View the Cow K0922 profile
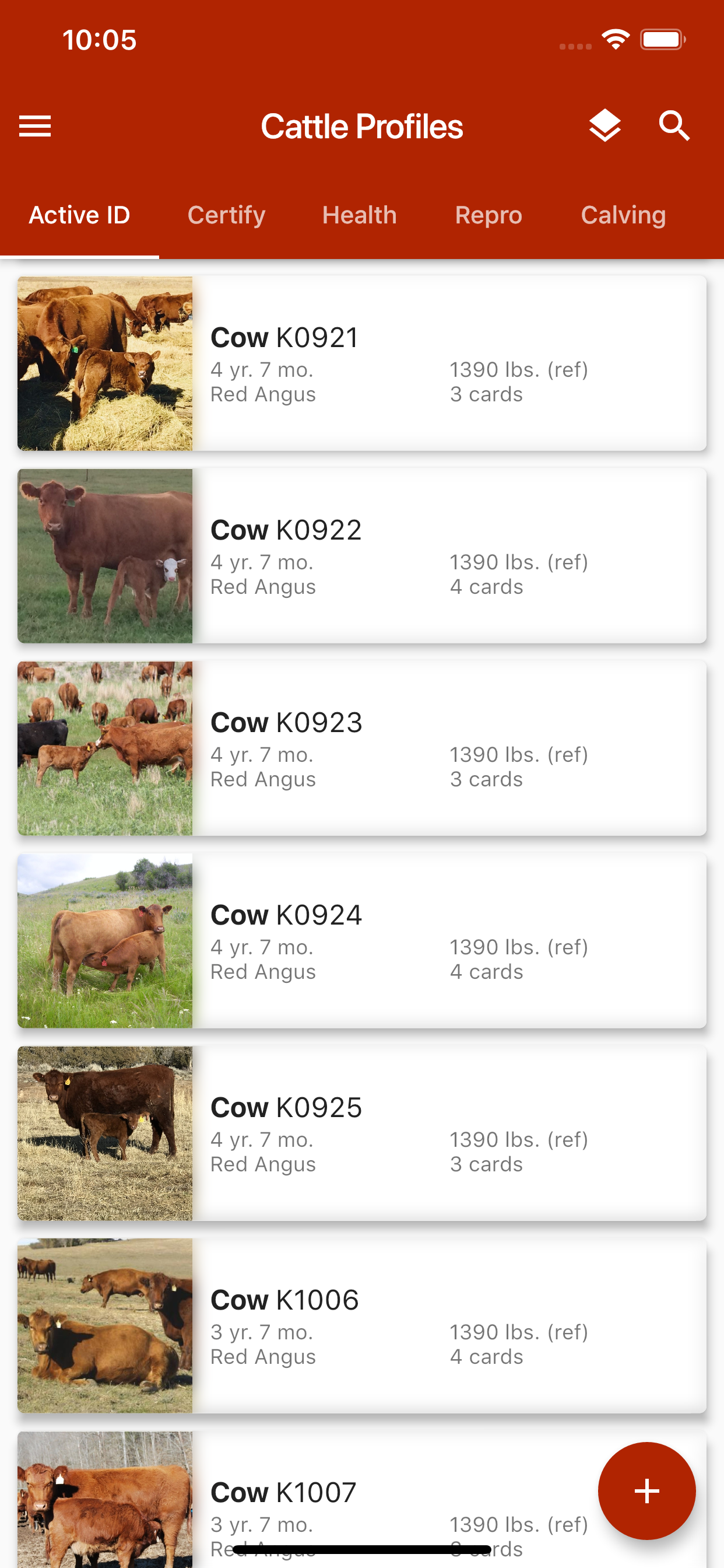 [361, 556]
